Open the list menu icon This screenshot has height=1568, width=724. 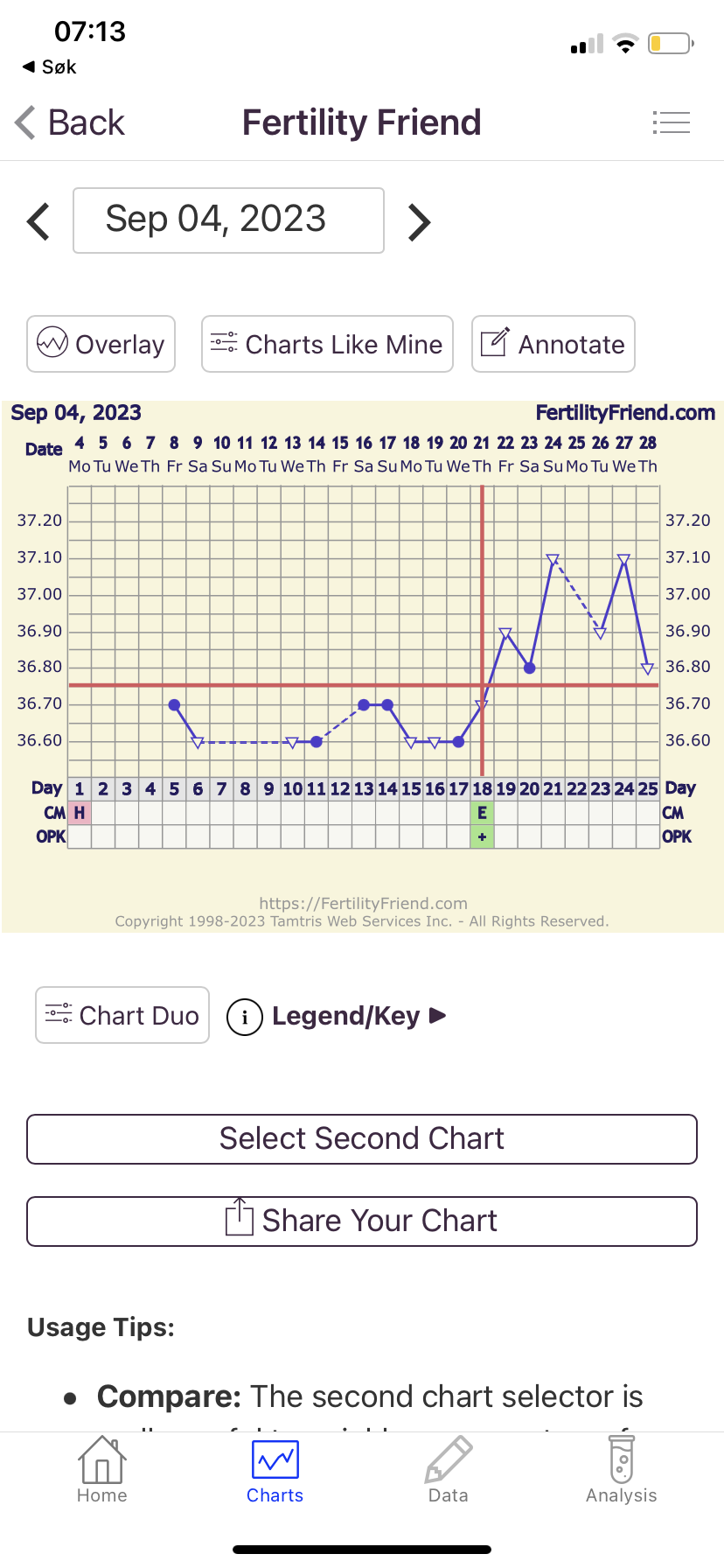point(671,122)
